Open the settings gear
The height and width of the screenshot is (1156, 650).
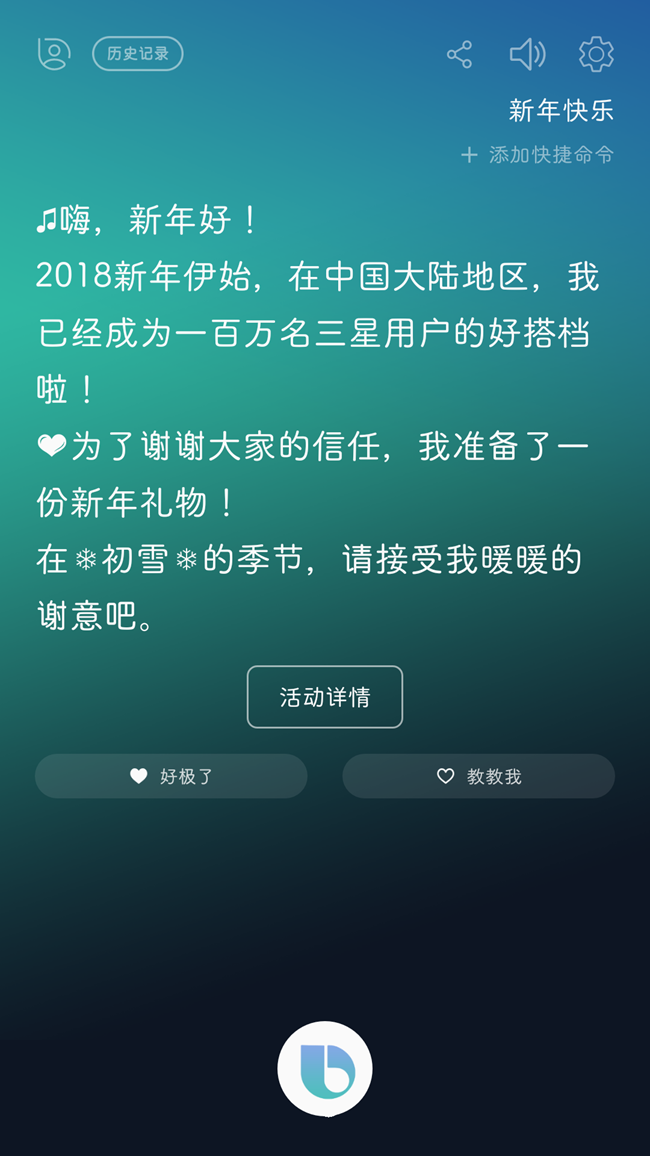[x=596, y=55]
